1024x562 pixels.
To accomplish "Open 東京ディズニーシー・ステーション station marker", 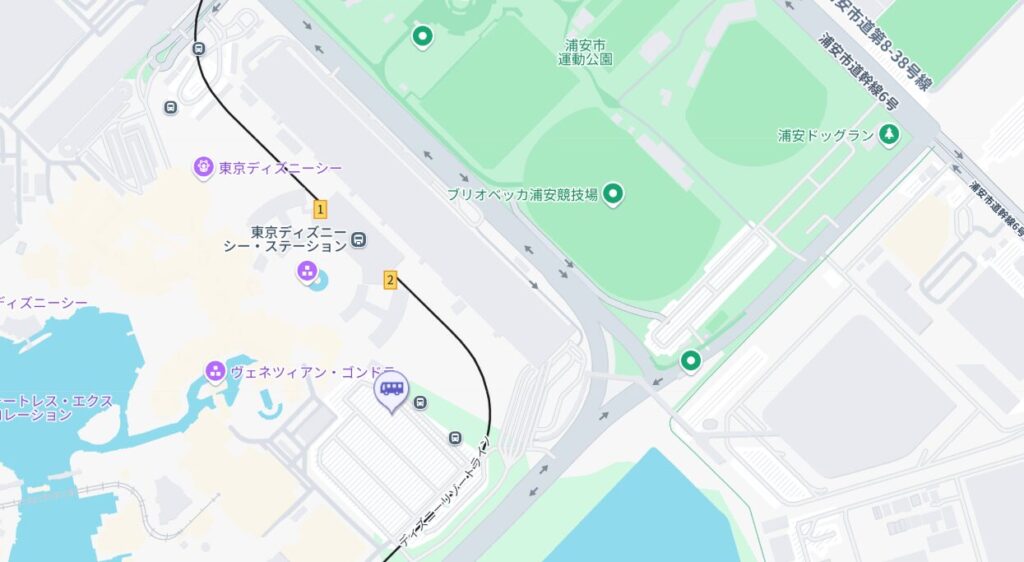I will (359, 239).
